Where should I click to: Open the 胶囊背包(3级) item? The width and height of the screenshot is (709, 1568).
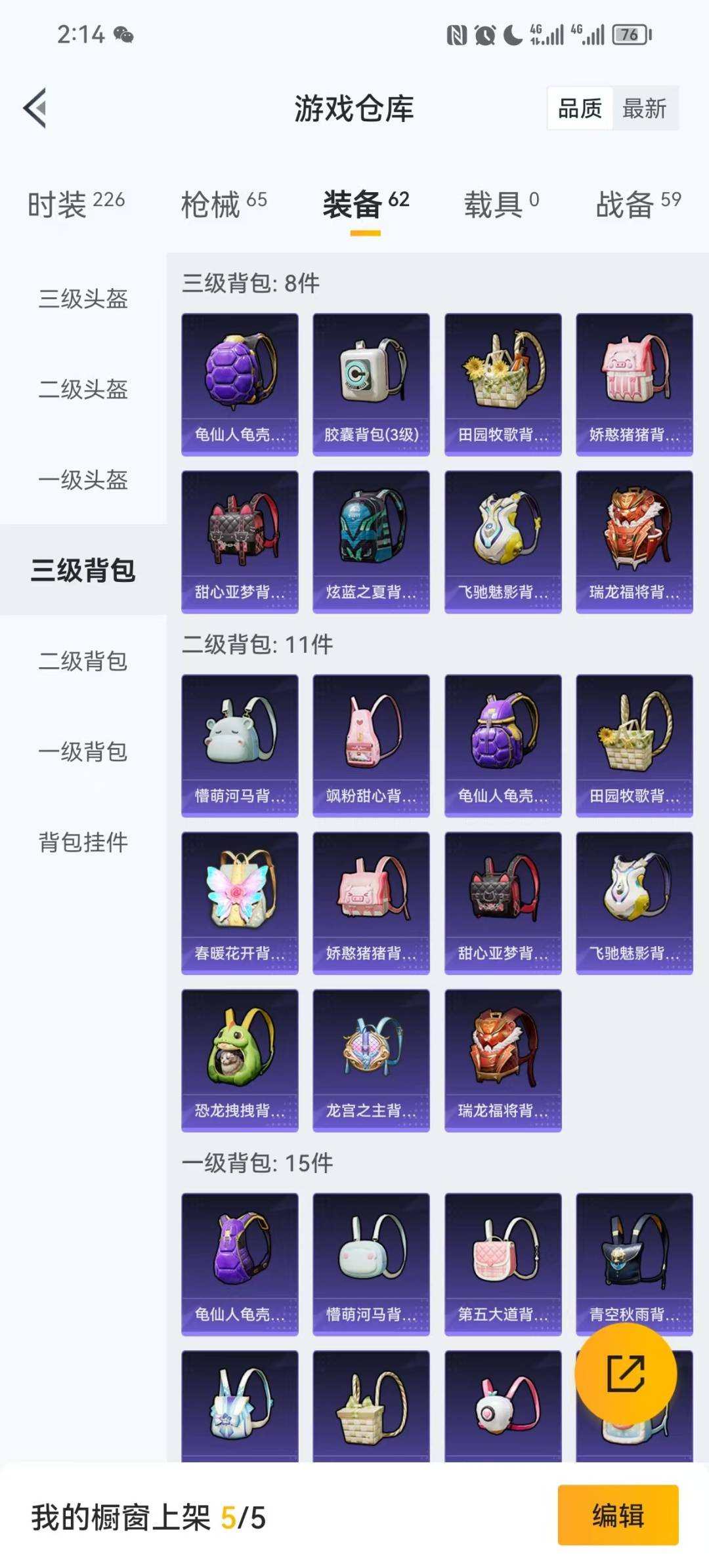click(x=371, y=381)
